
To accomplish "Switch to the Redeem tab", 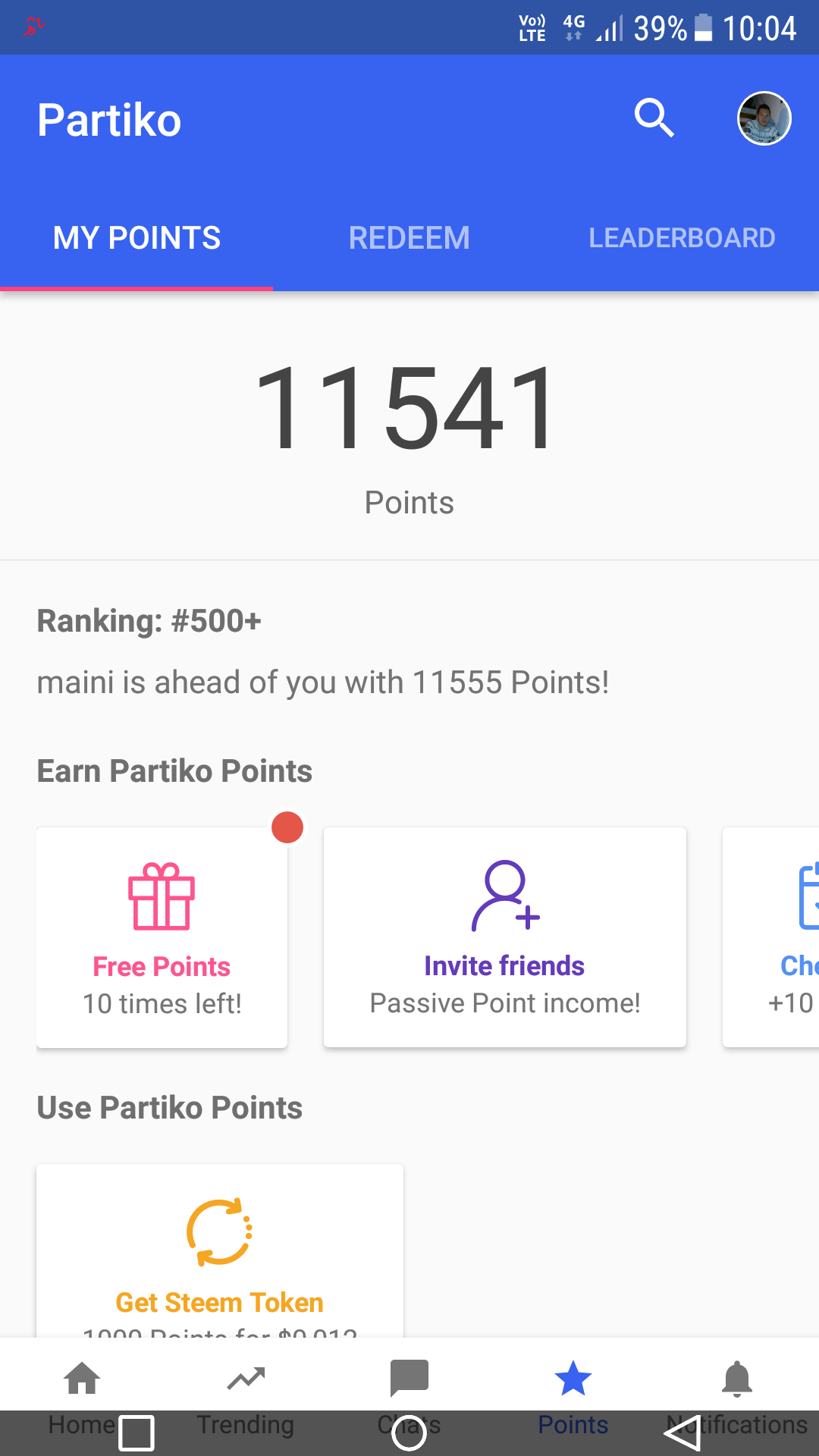I will [x=409, y=238].
